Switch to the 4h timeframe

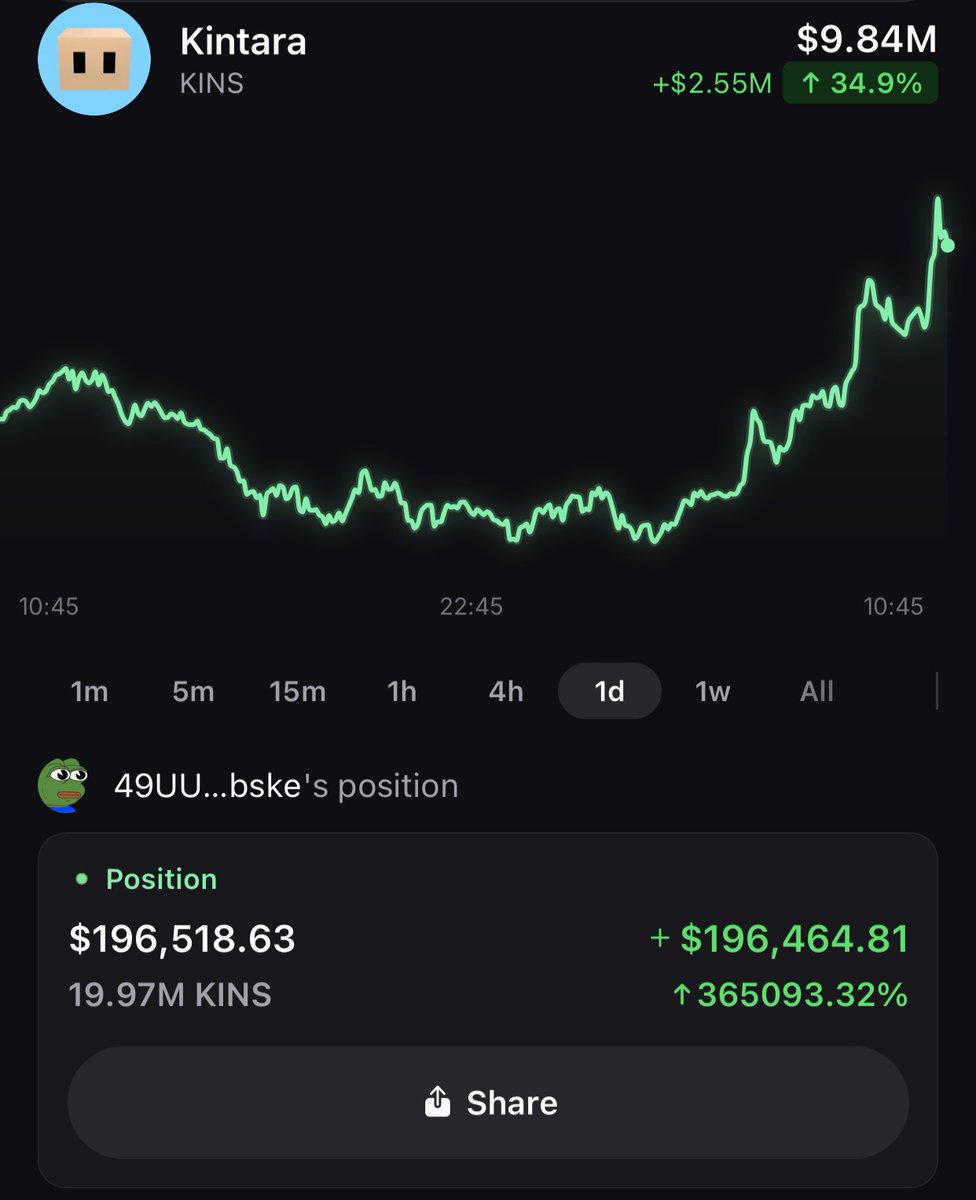coord(506,691)
